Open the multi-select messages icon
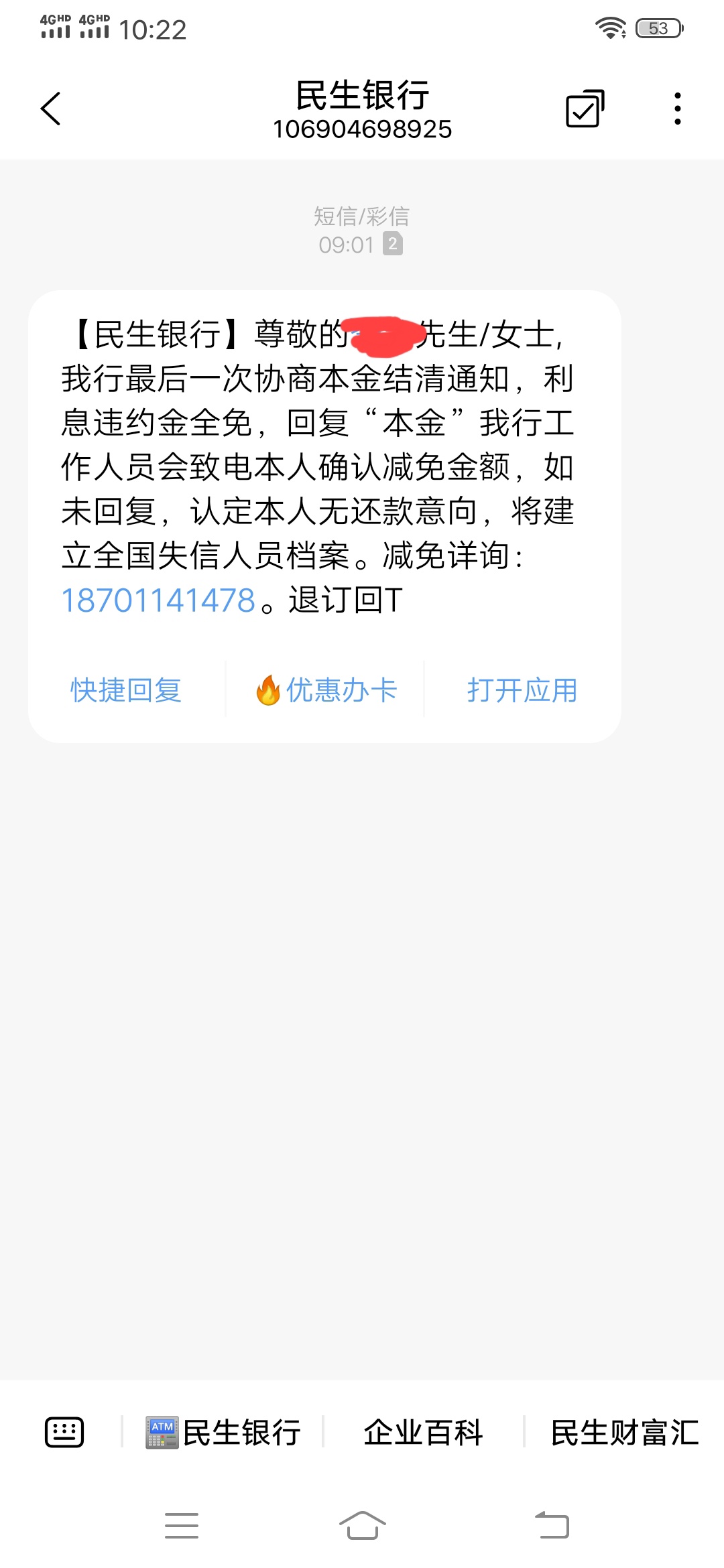 (585, 109)
